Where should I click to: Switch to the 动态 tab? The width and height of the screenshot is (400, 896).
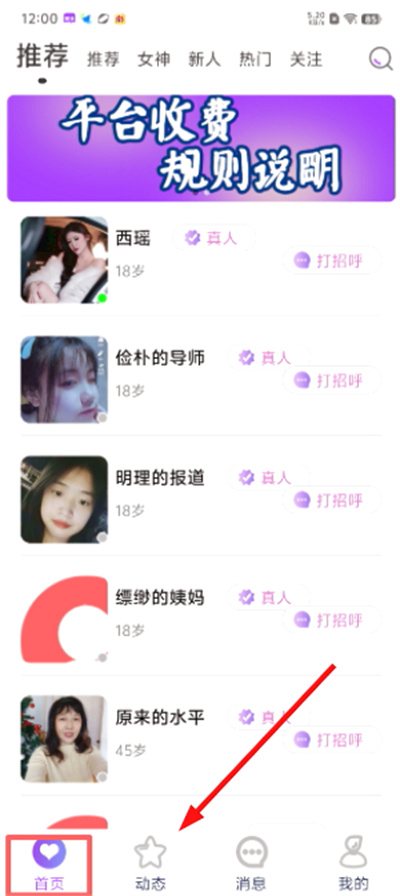tap(150, 865)
